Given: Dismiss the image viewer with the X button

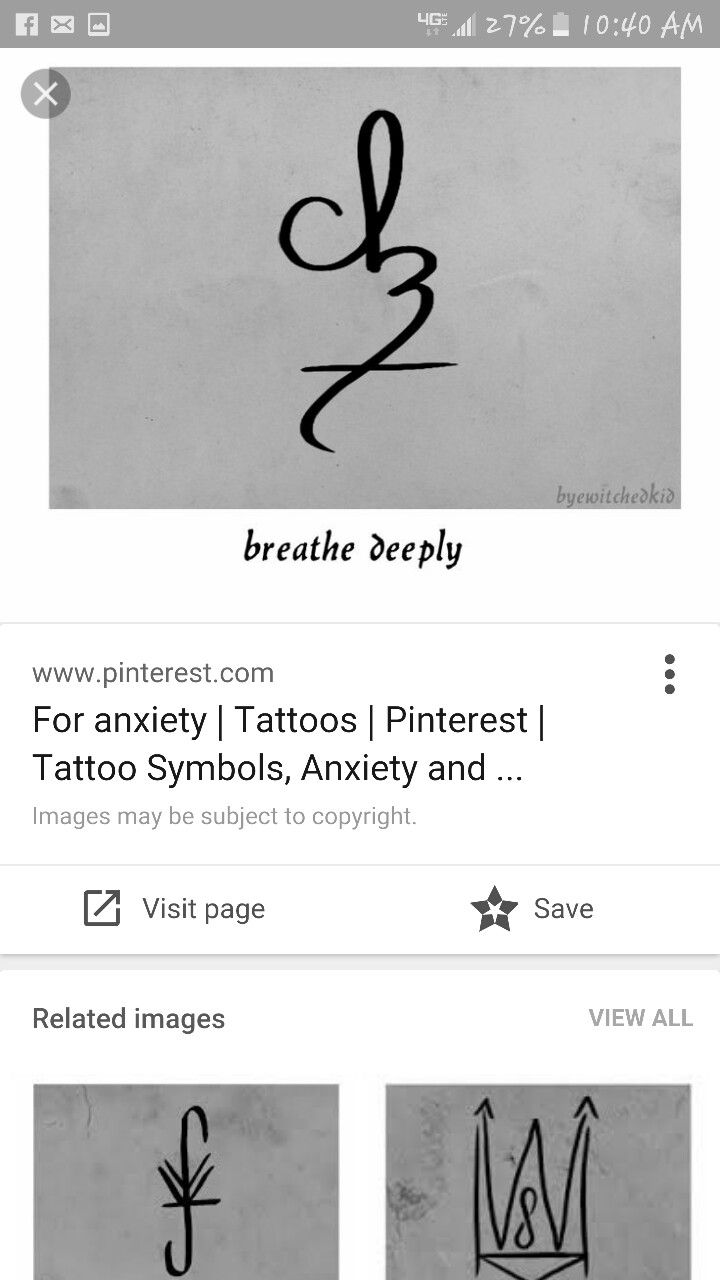Looking at the screenshot, I should pyautogui.click(x=46, y=93).
